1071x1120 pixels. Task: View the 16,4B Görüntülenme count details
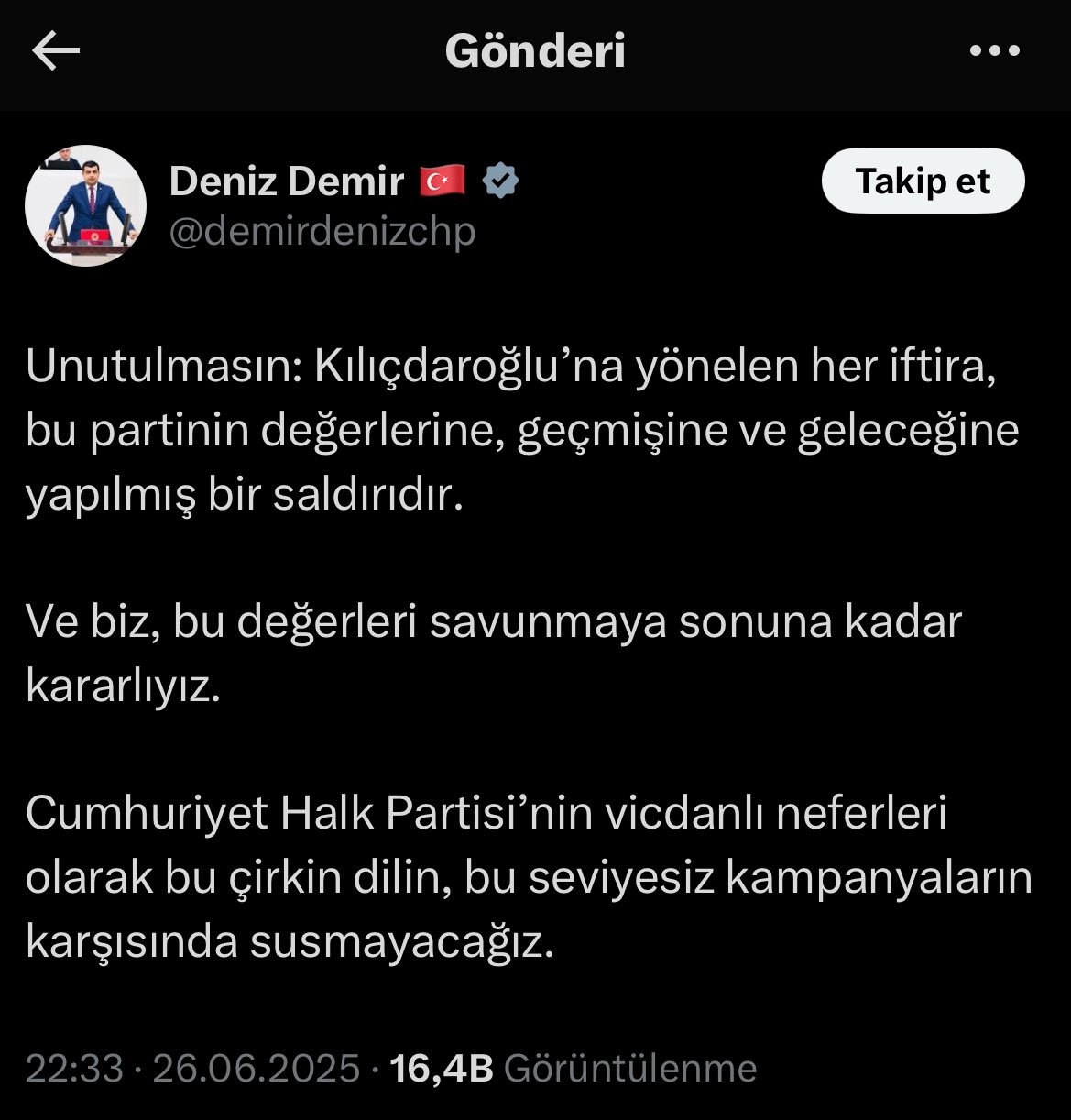tap(574, 1068)
